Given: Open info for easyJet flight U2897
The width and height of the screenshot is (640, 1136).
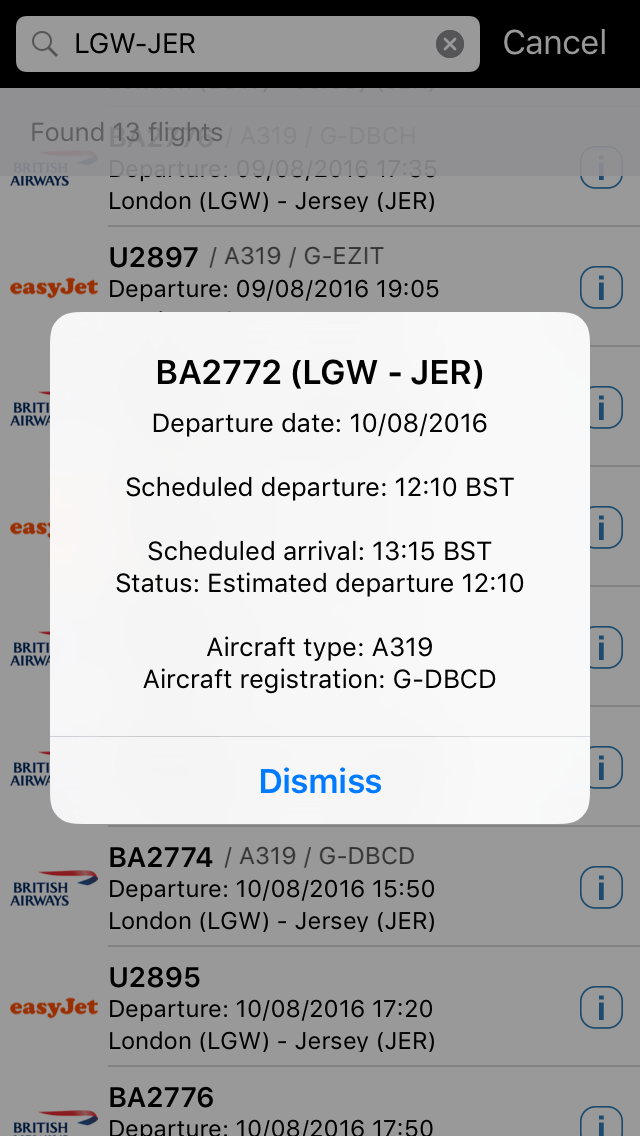Looking at the screenshot, I should [x=601, y=288].
